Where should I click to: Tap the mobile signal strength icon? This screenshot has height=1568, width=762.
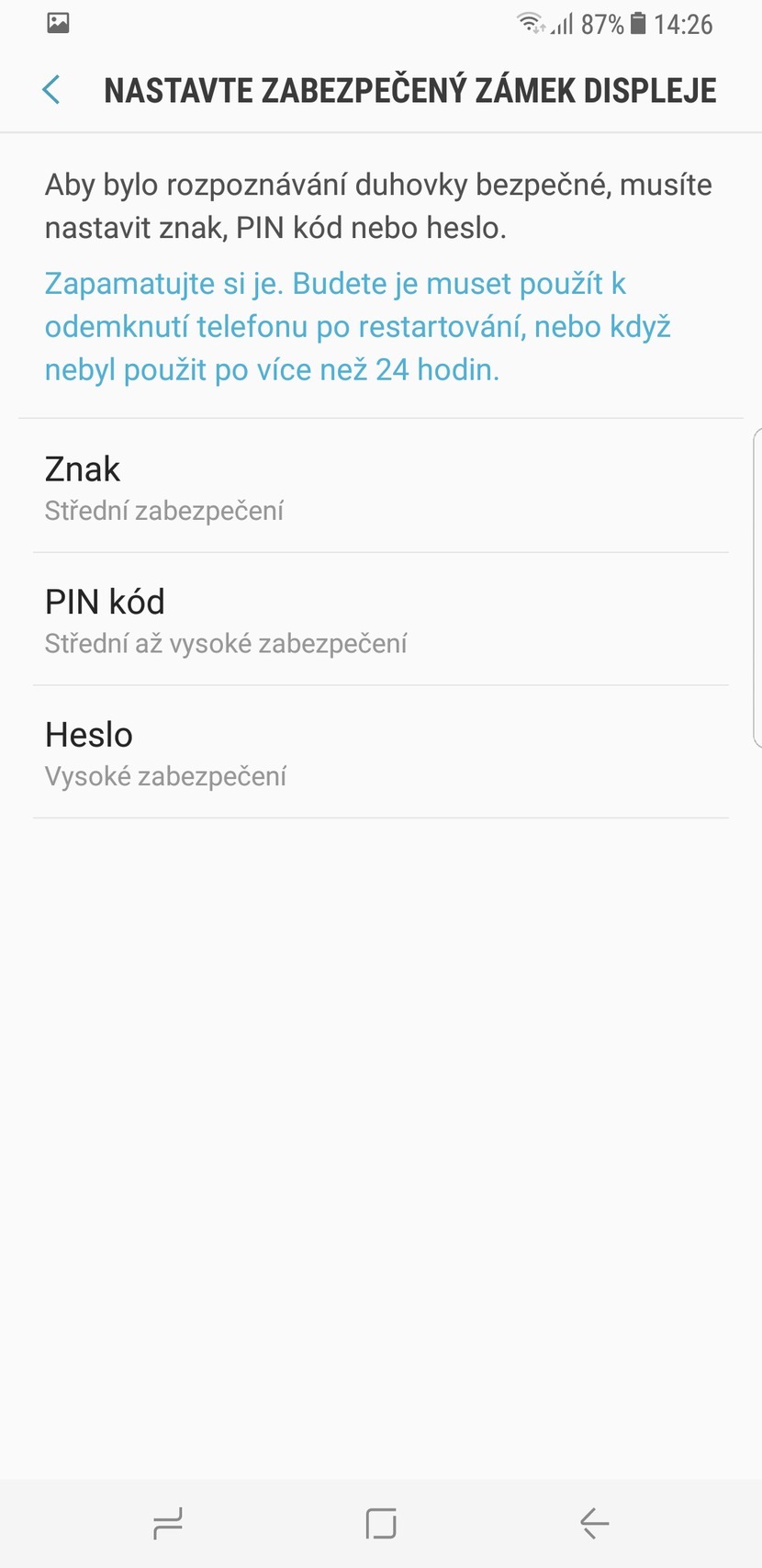pyautogui.click(x=560, y=25)
